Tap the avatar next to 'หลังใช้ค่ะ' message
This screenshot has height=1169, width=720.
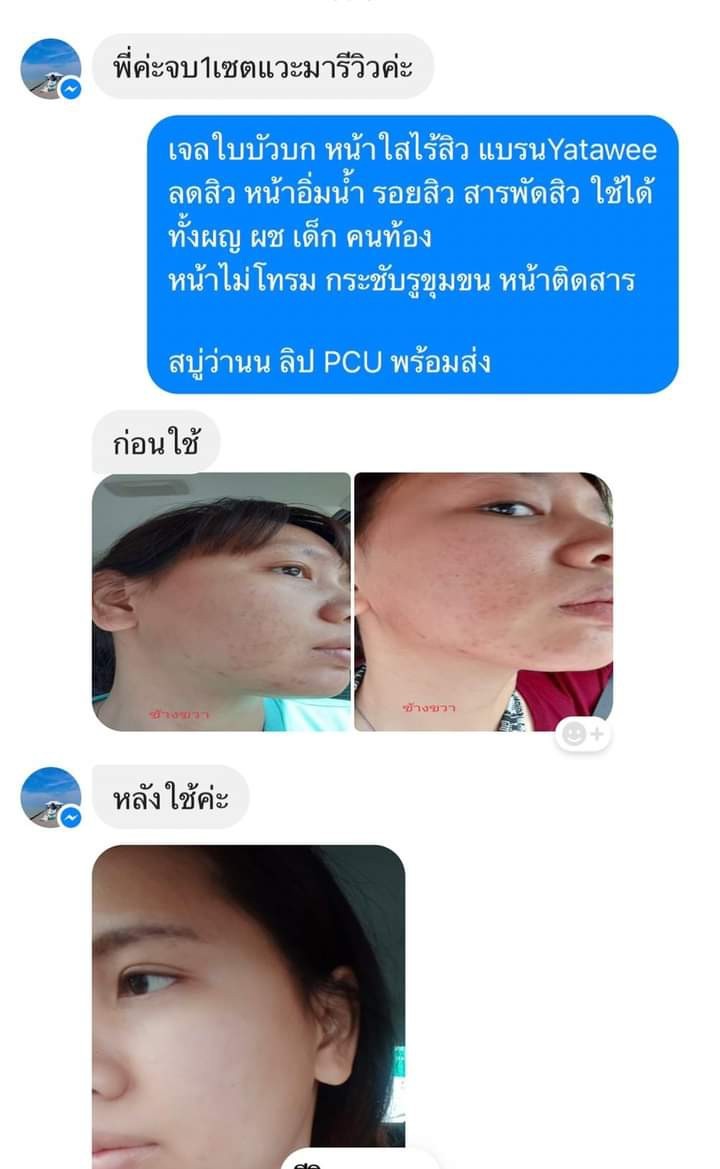pos(50,797)
